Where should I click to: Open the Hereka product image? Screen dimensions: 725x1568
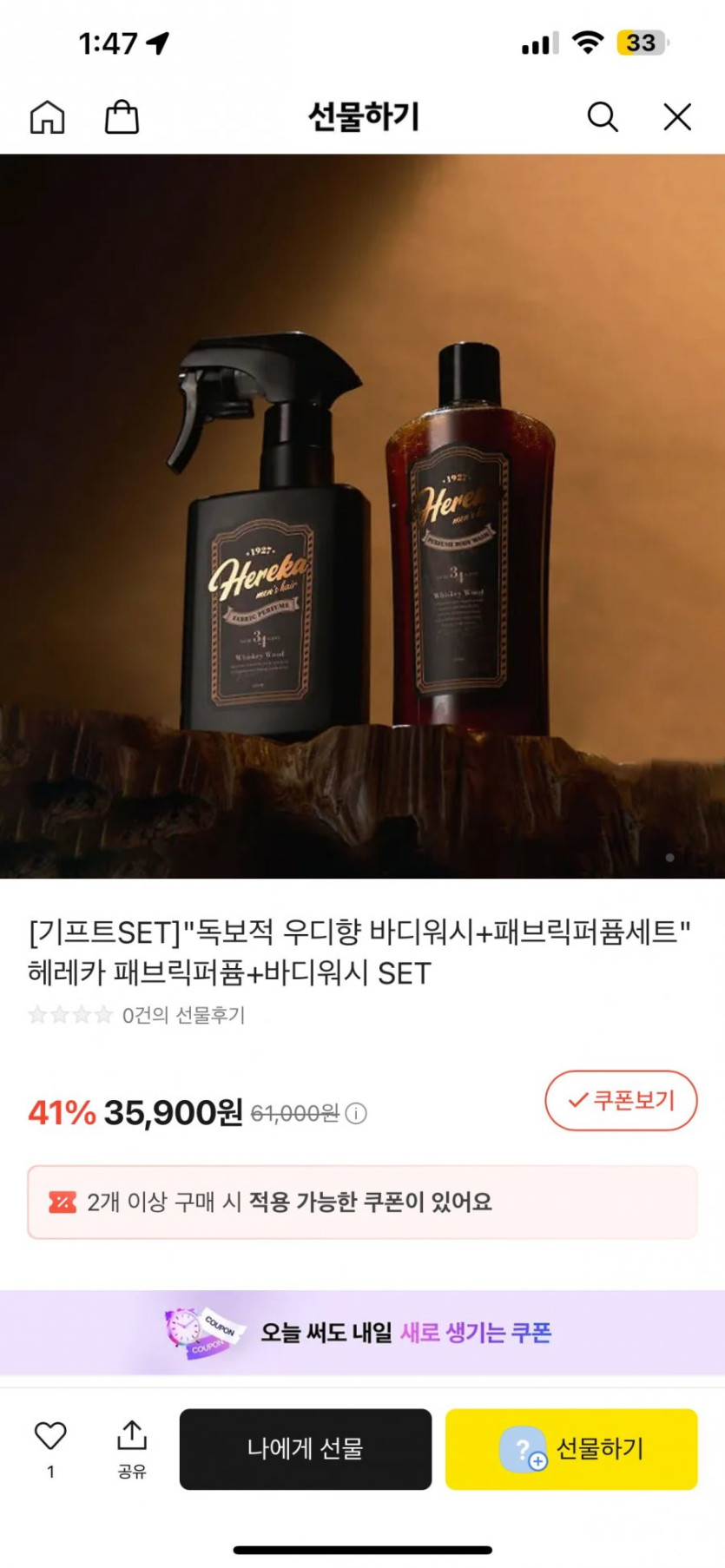coord(362,517)
